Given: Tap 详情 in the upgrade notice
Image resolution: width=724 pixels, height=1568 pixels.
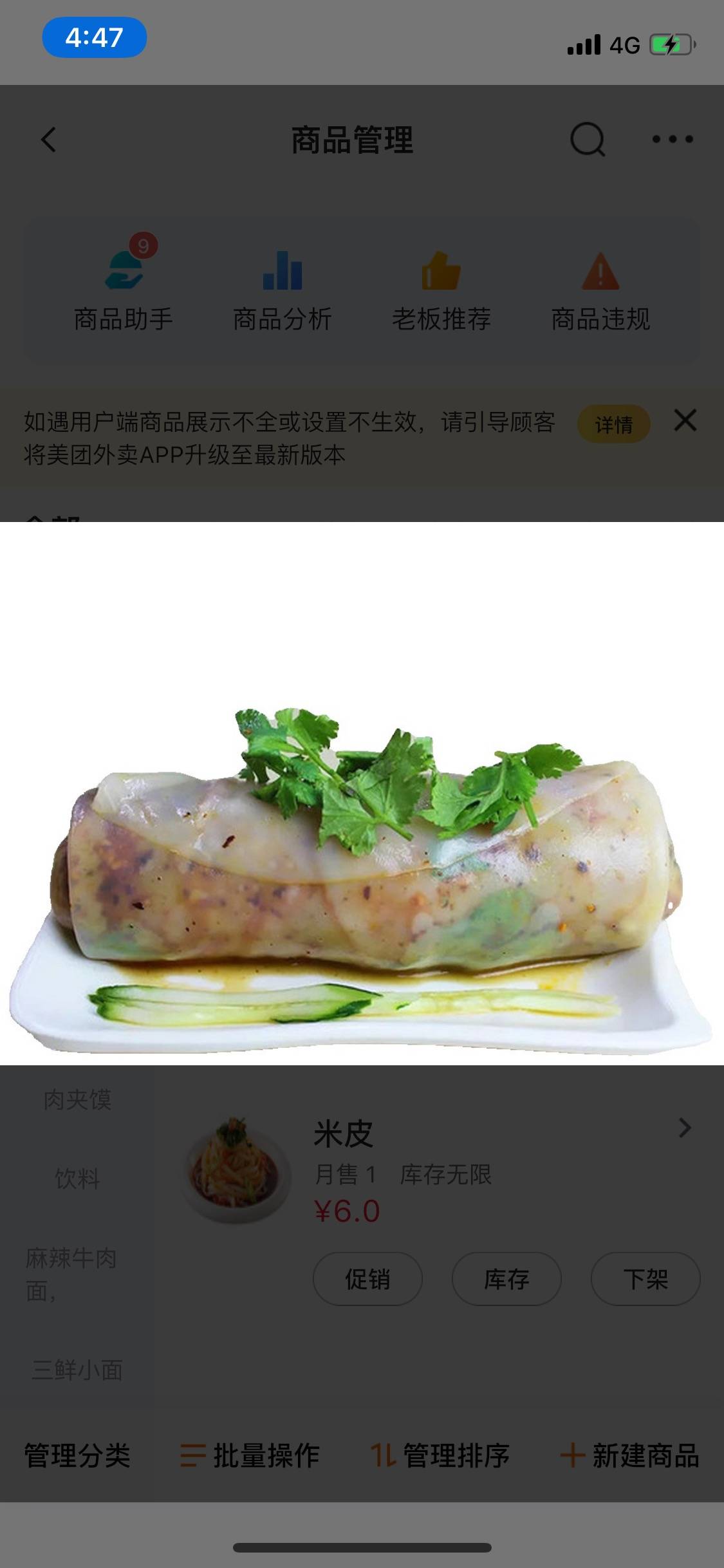Looking at the screenshot, I should (x=613, y=424).
